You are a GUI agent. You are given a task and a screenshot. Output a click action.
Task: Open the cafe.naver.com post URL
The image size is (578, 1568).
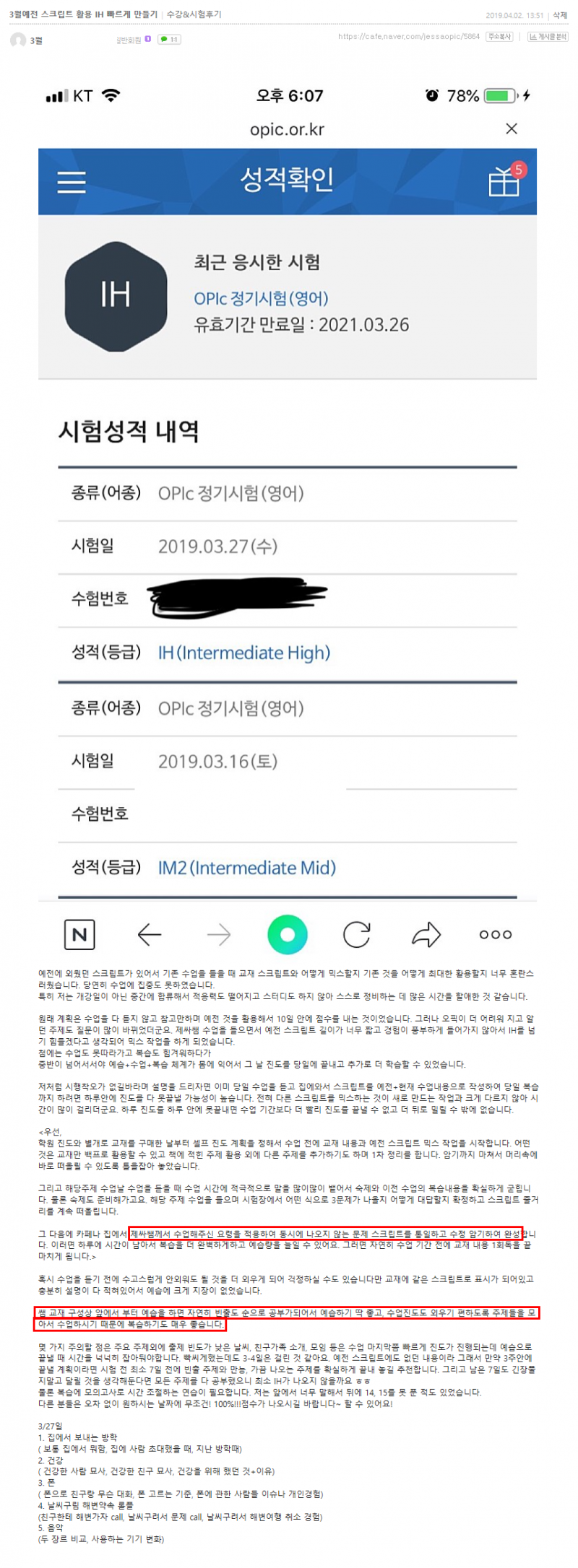(409, 36)
